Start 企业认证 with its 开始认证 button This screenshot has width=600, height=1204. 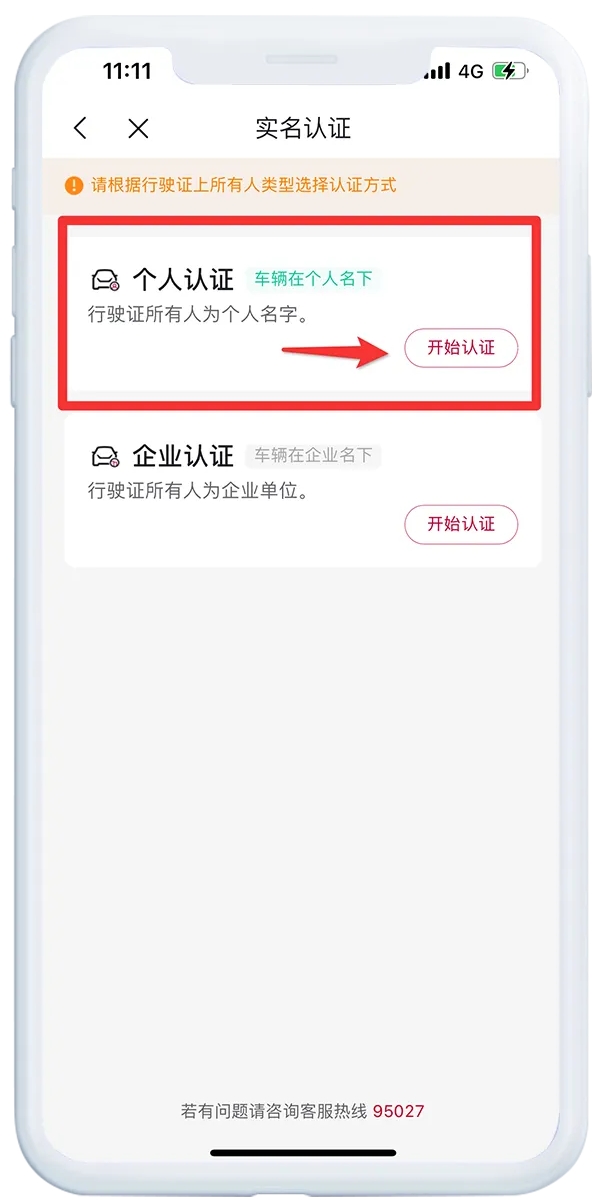461,524
